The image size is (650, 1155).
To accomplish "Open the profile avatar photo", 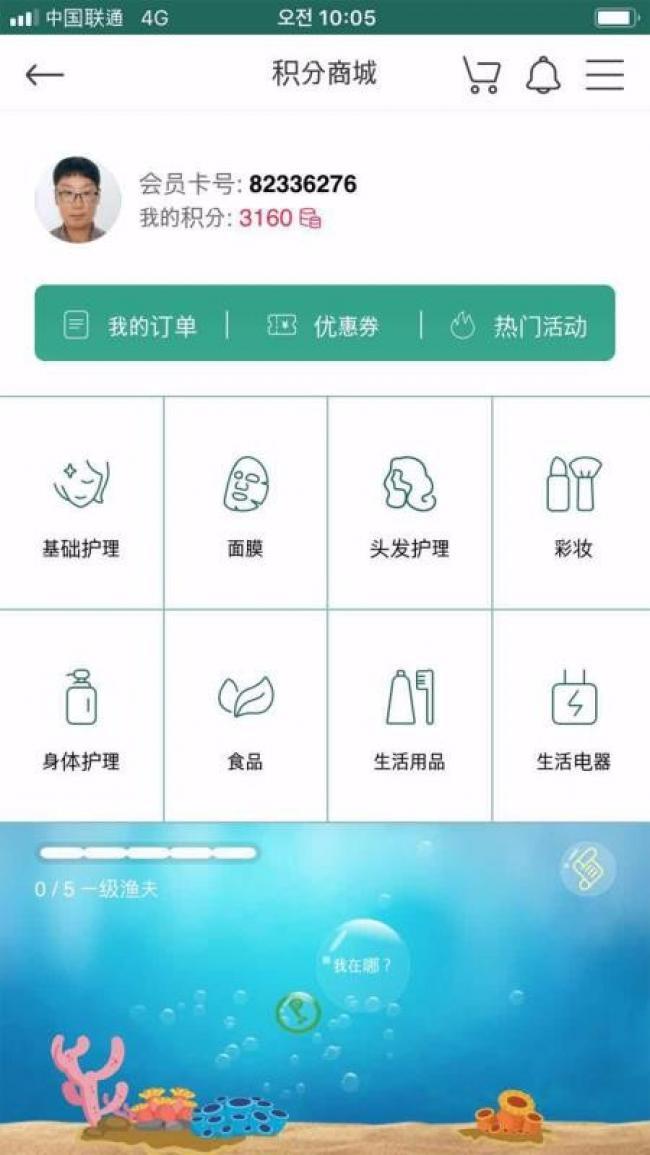I will [78, 200].
